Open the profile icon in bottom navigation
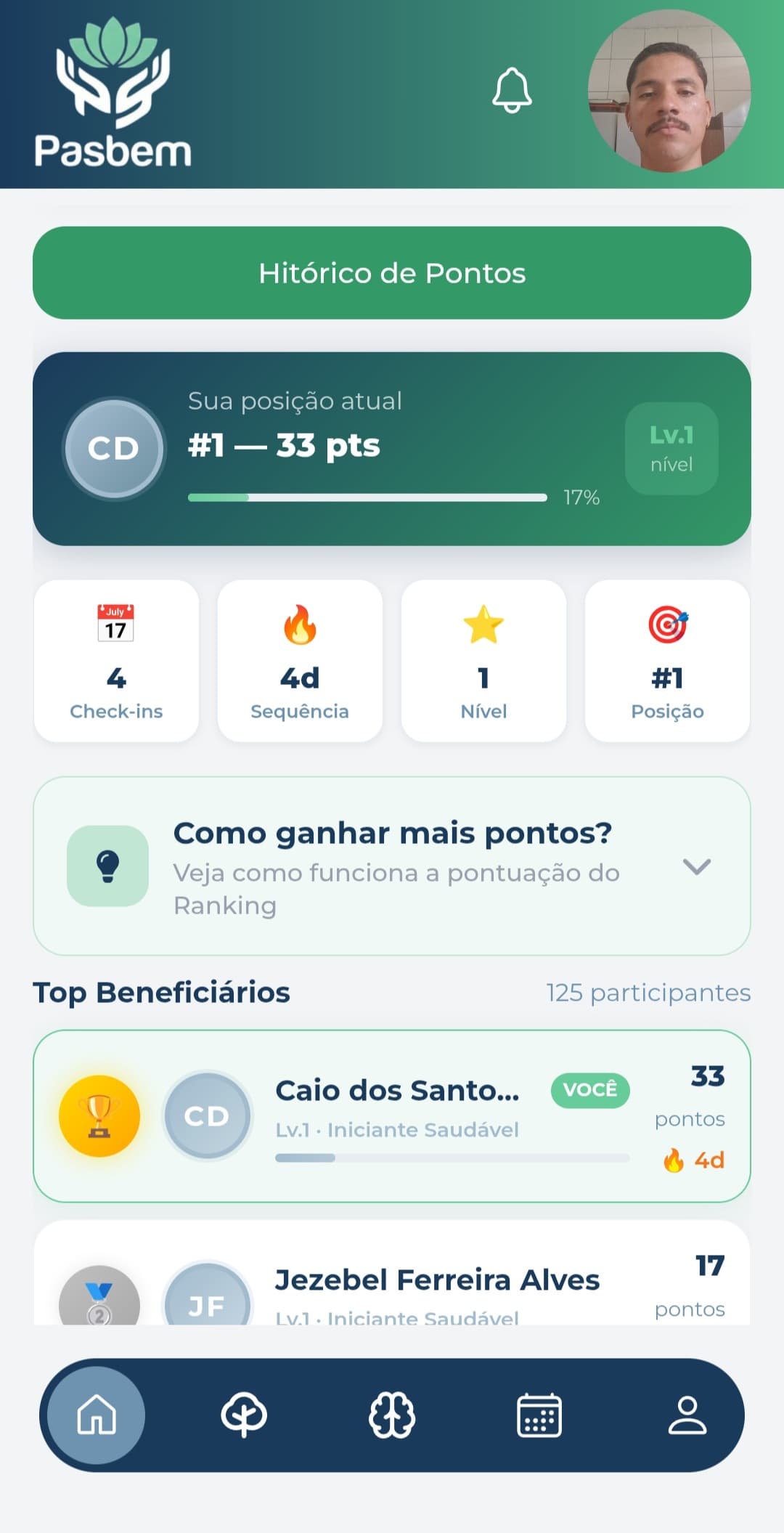The height and width of the screenshot is (1533, 784). tap(686, 1415)
